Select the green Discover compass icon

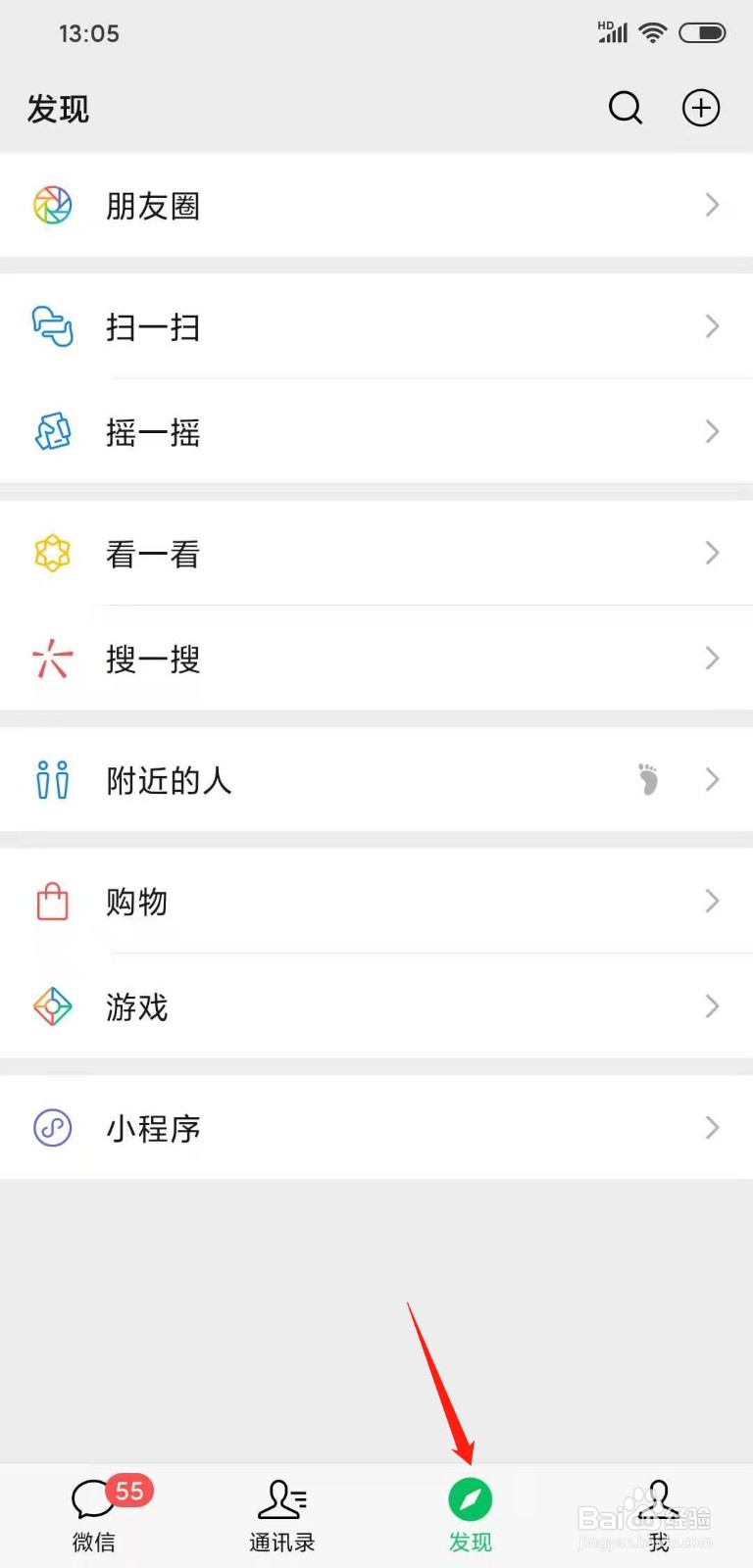[471, 1497]
